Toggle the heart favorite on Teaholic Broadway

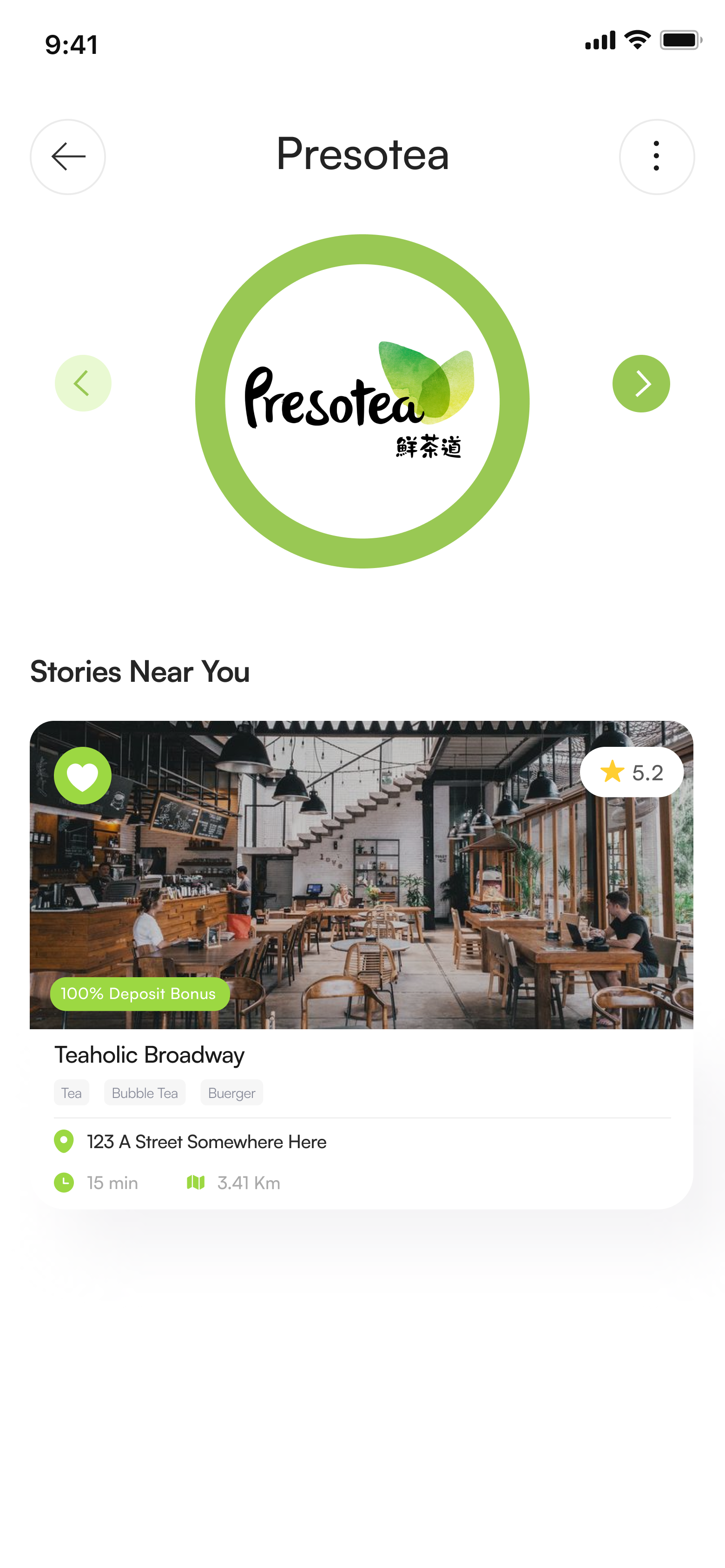click(82, 775)
